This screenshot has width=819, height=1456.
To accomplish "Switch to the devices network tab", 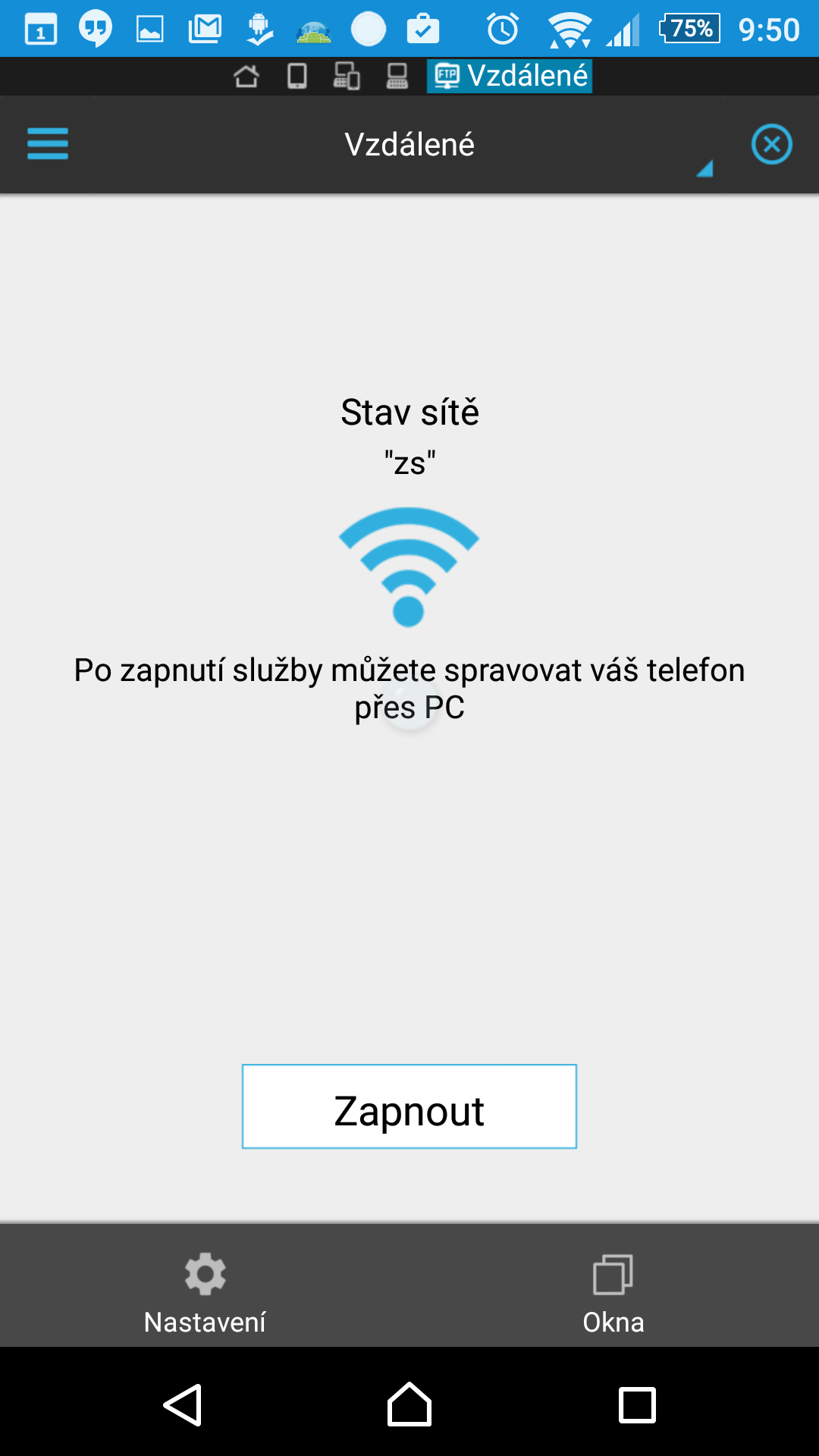I will (347, 76).
